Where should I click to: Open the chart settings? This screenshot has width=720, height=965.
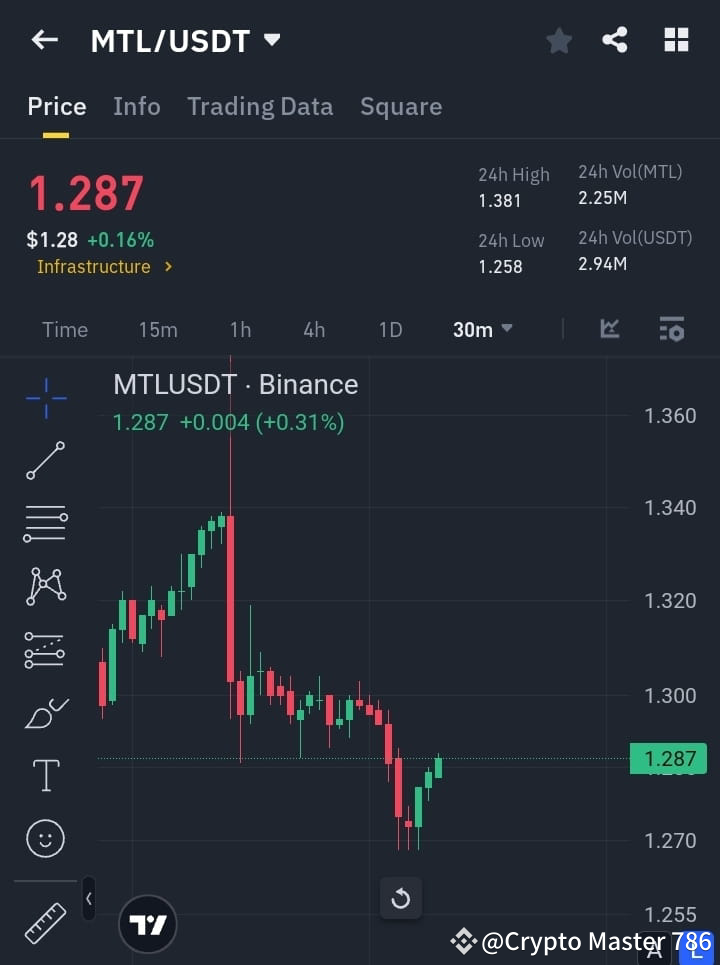pos(671,329)
